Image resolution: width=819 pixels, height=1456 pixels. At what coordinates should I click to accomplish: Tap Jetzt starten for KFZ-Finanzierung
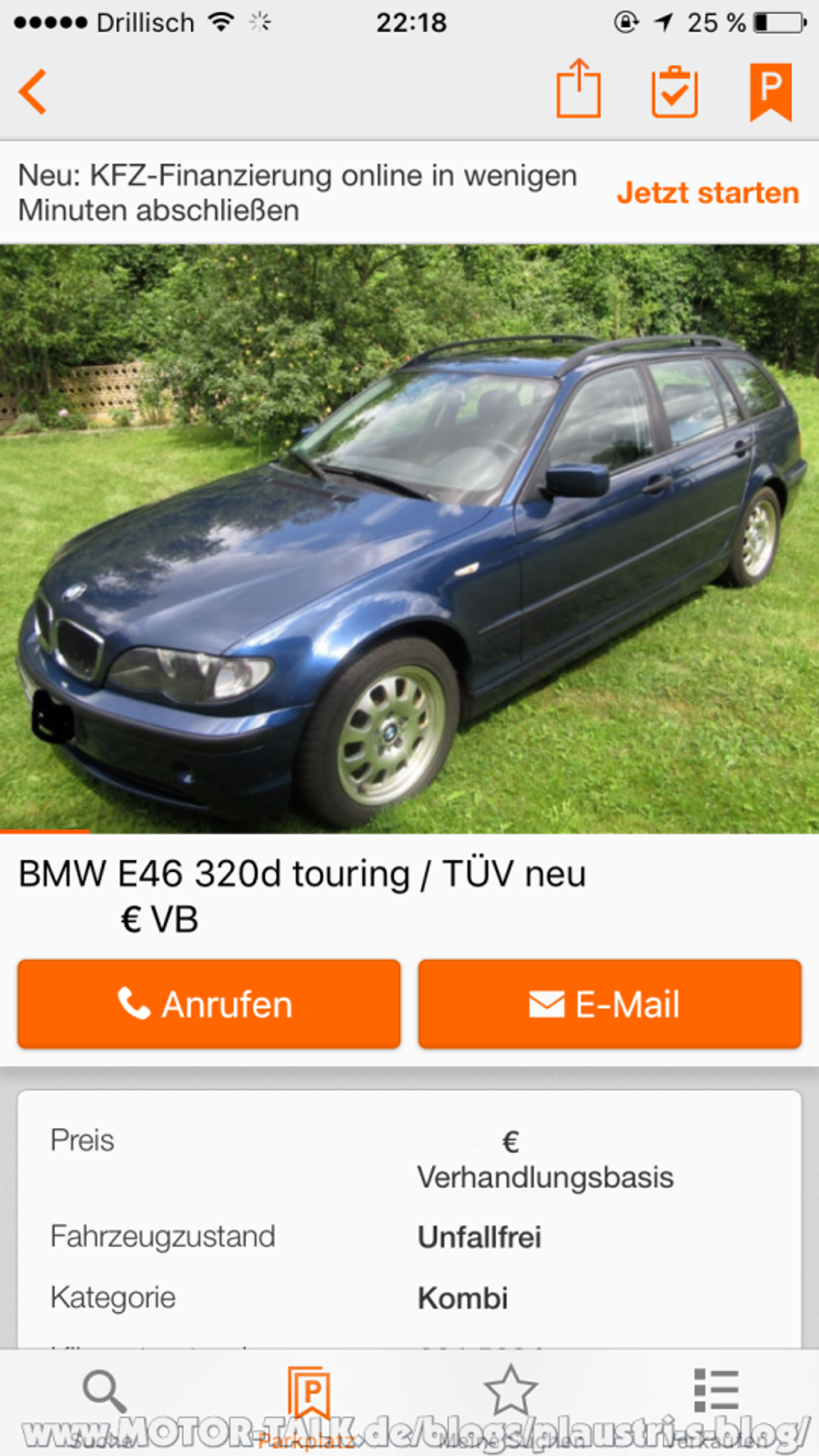pyautogui.click(x=708, y=193)
